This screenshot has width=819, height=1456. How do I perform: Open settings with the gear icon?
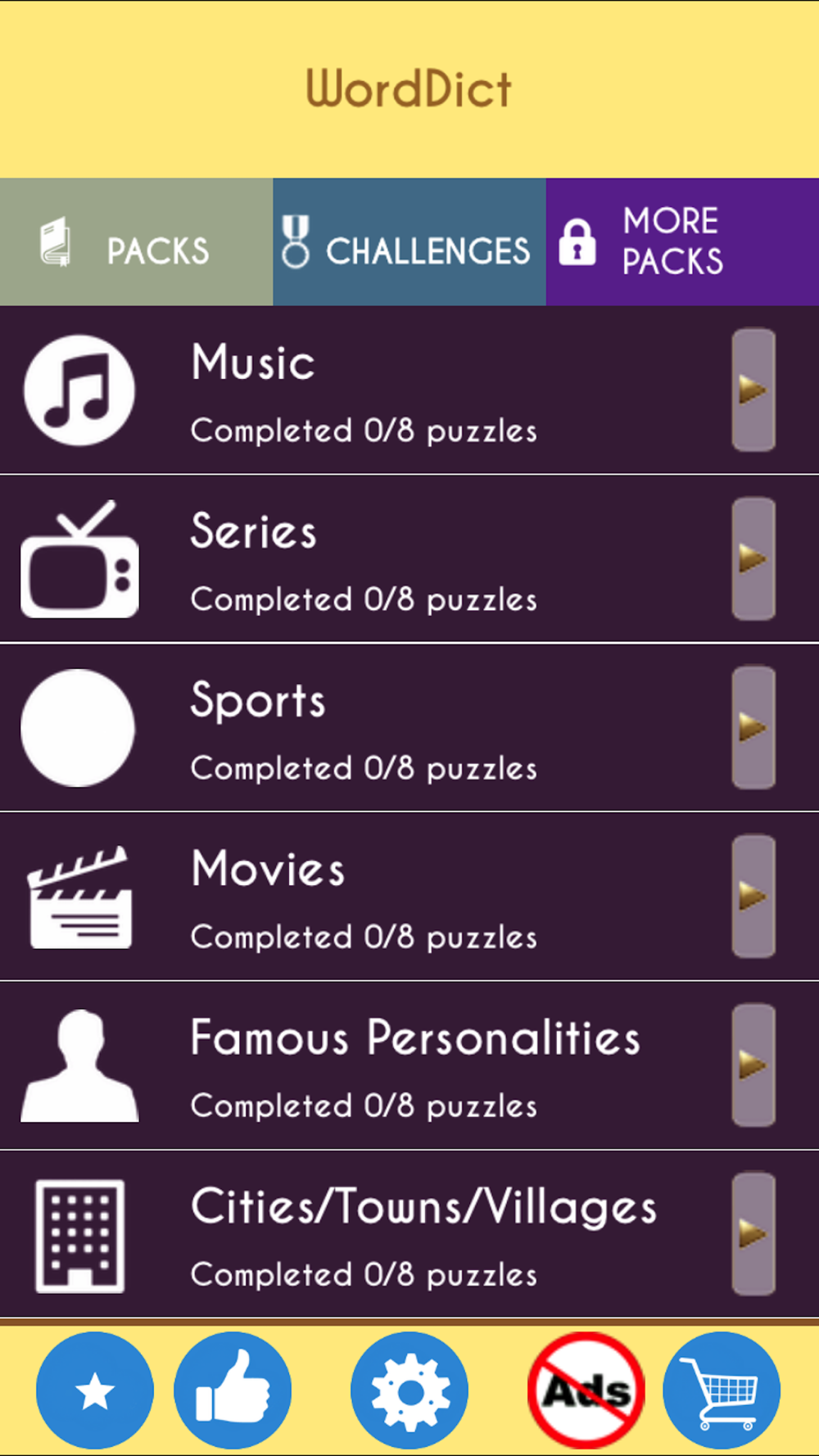(409, 1390)
